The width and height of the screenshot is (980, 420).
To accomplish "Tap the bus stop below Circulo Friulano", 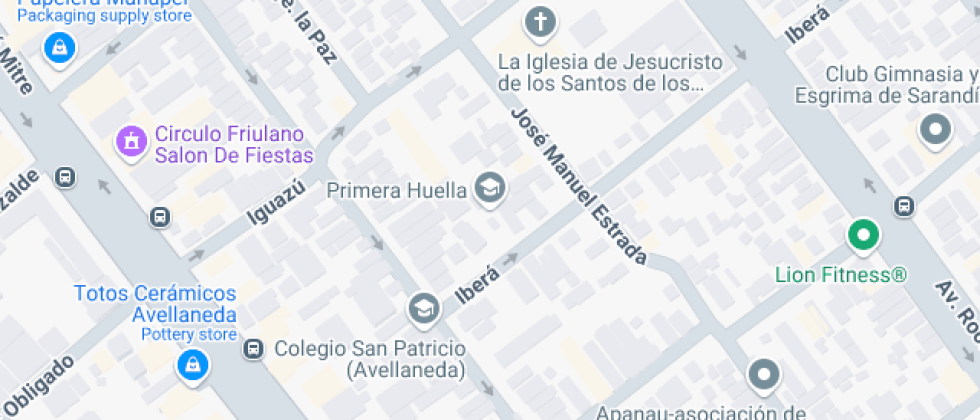I will (x=160, y=217).
